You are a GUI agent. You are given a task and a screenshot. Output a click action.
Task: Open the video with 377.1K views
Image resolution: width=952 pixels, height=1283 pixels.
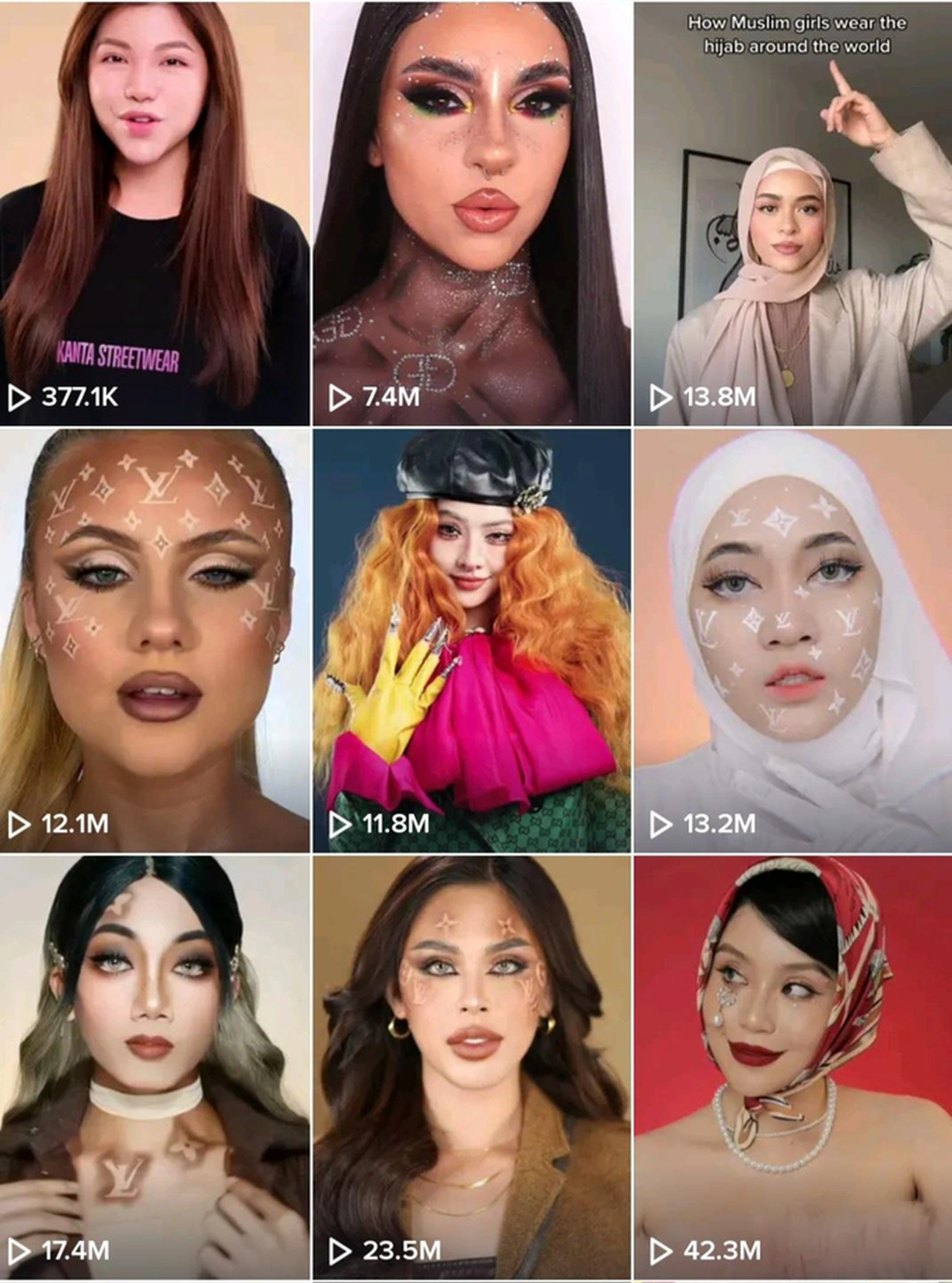154,213
